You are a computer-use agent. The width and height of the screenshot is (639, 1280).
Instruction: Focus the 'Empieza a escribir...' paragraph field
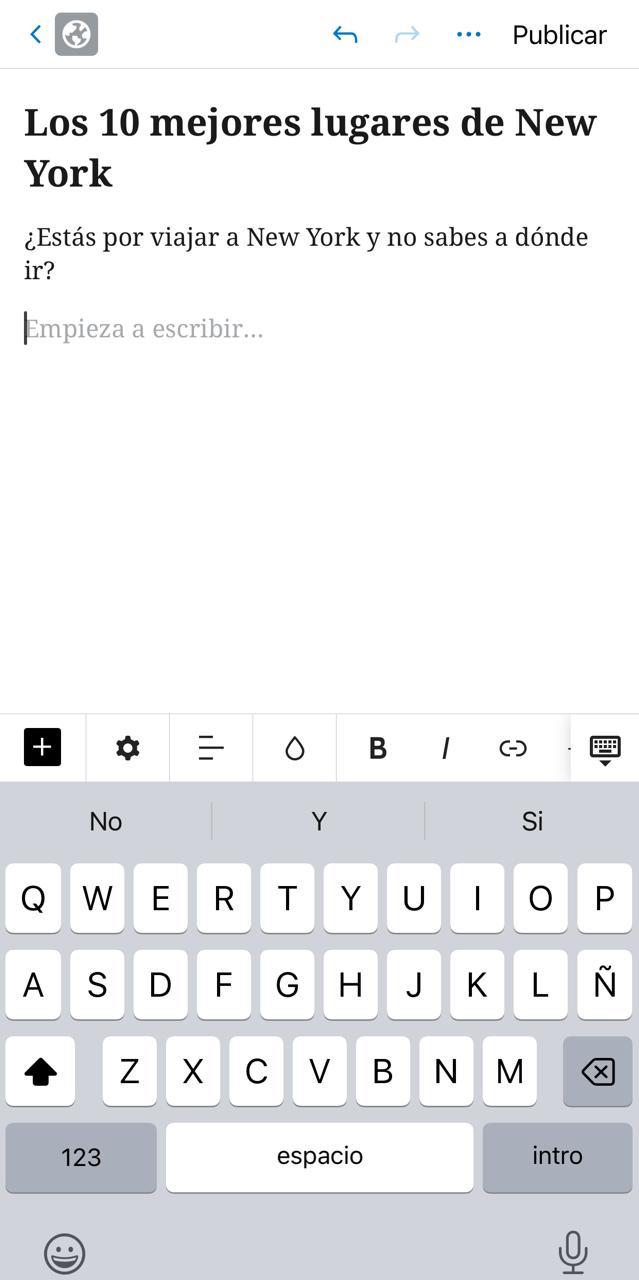coord(319,329)
